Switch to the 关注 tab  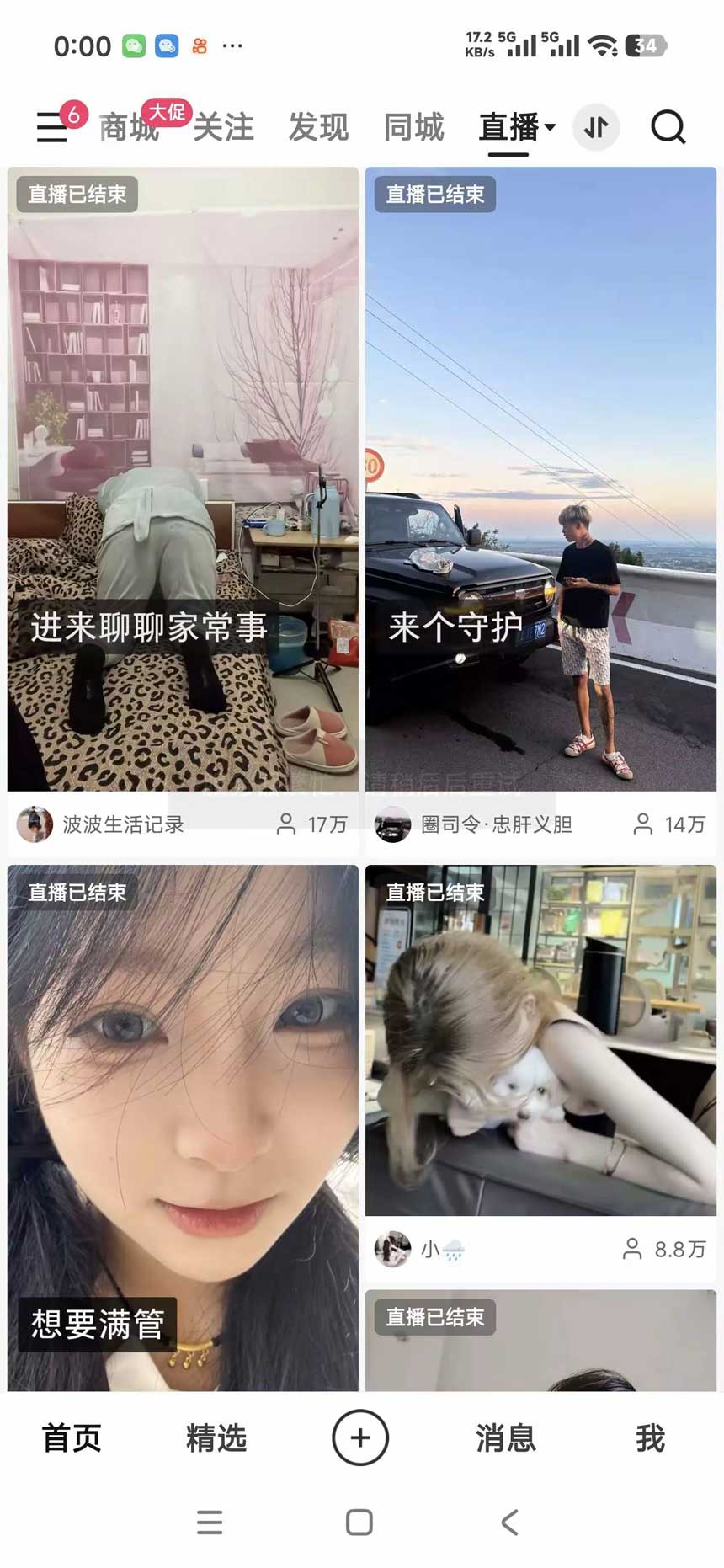(x=224, y=128)
